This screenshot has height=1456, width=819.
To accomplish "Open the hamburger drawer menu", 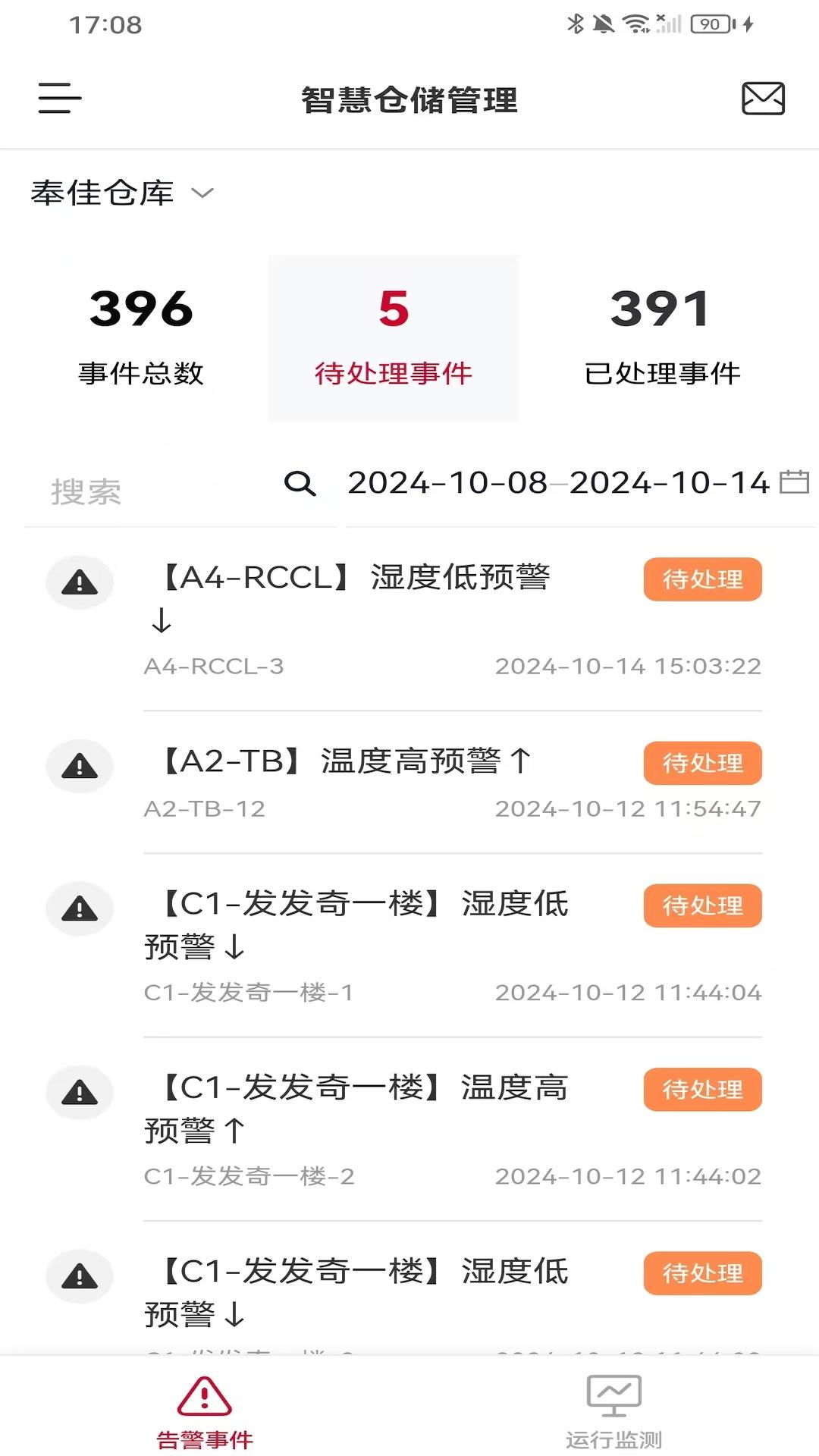I will pyautogui.click(x=60, y=99).
